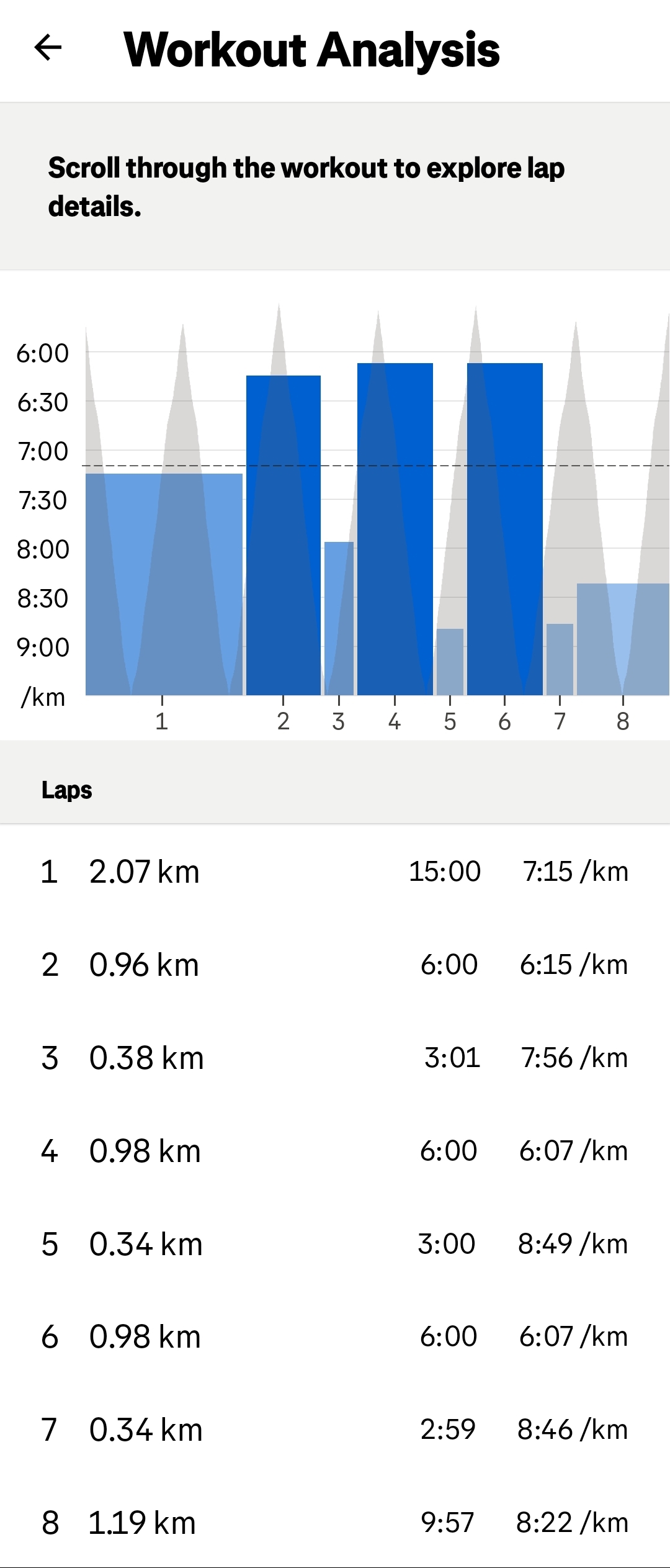
Task: Select lap 3 row with 7:56 /km pace
Action: tap(335, 1058)
